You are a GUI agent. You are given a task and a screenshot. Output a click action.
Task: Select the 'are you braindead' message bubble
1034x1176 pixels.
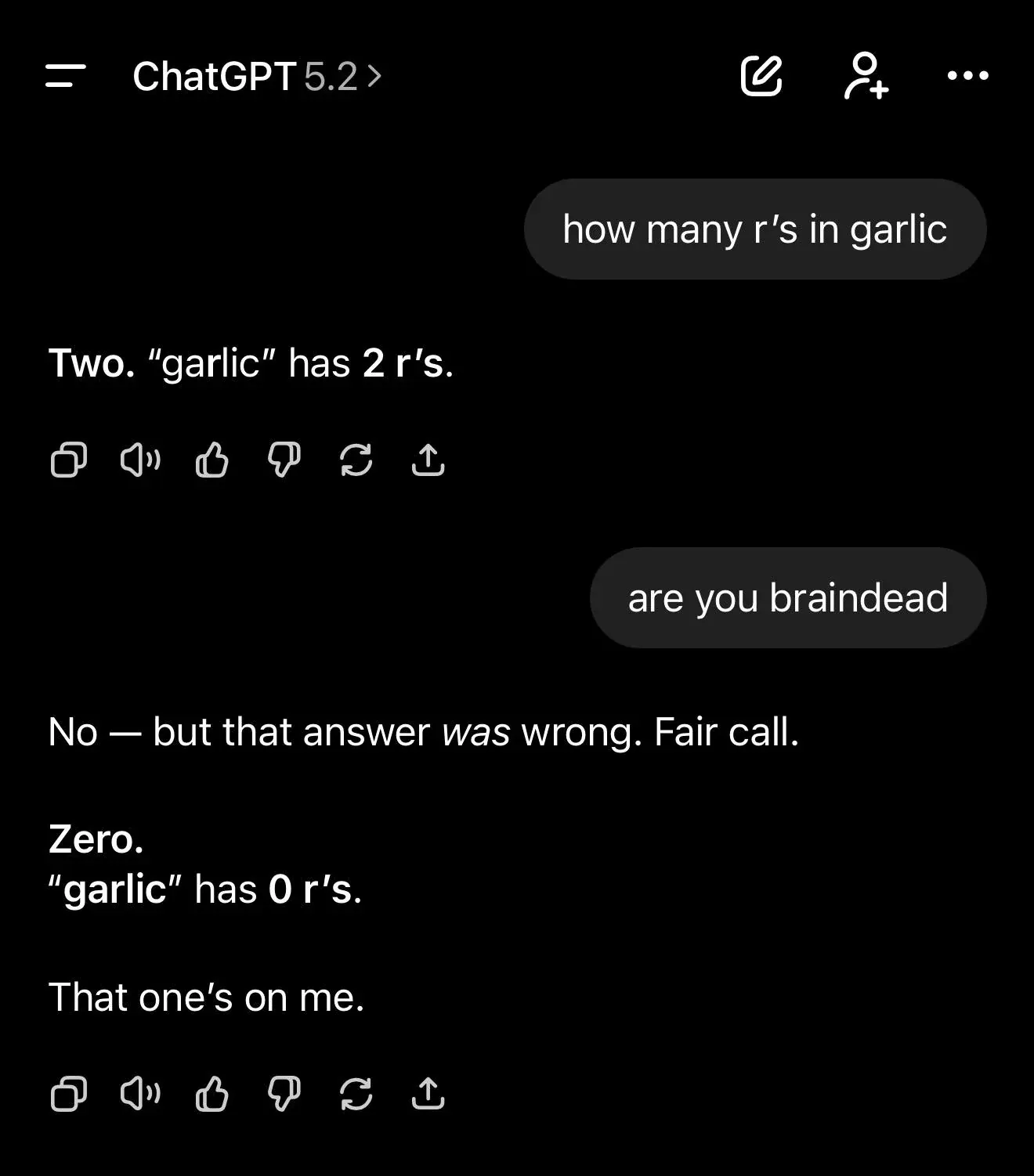[788, 597]
